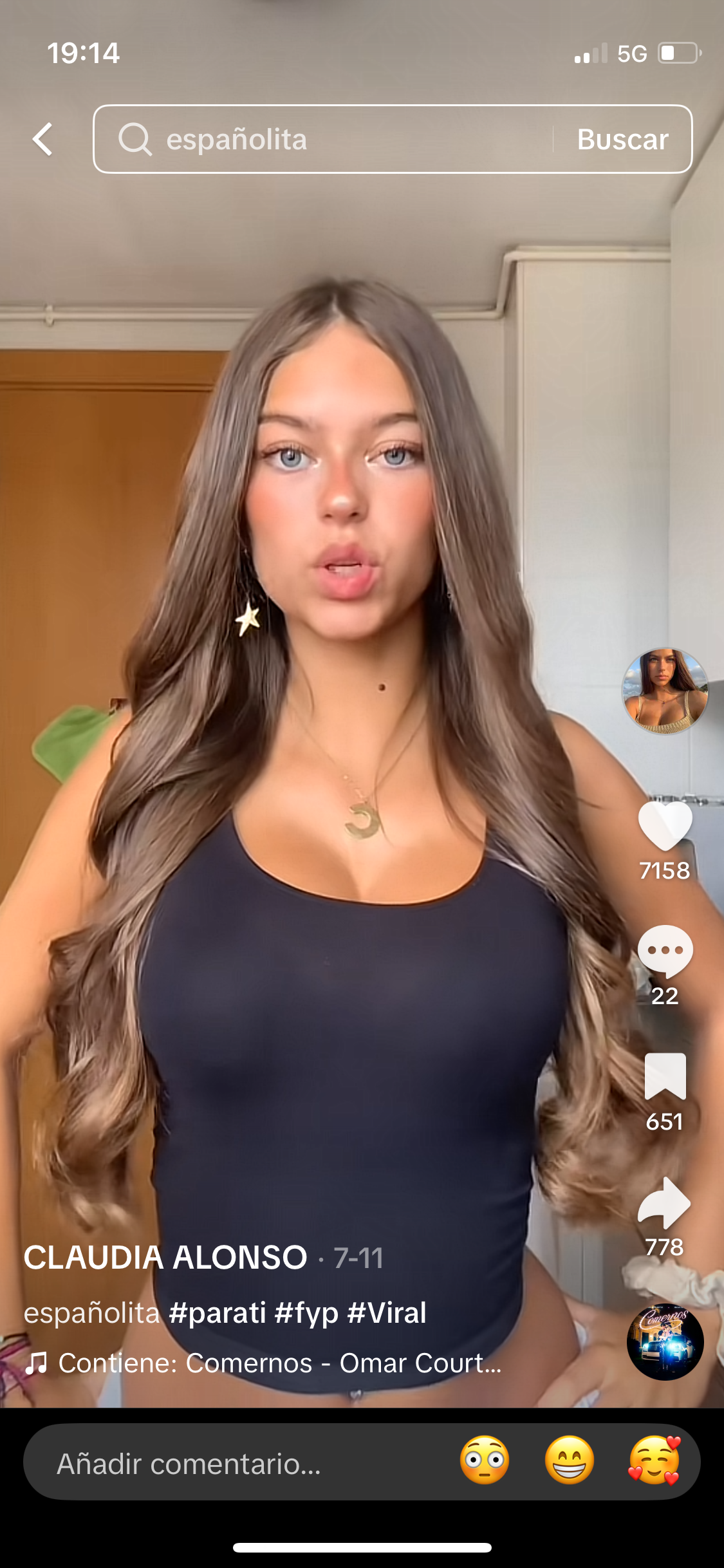Screen dimensions: 724x1568
Task: Tap the españolita search field
Action: click(322, 139)
